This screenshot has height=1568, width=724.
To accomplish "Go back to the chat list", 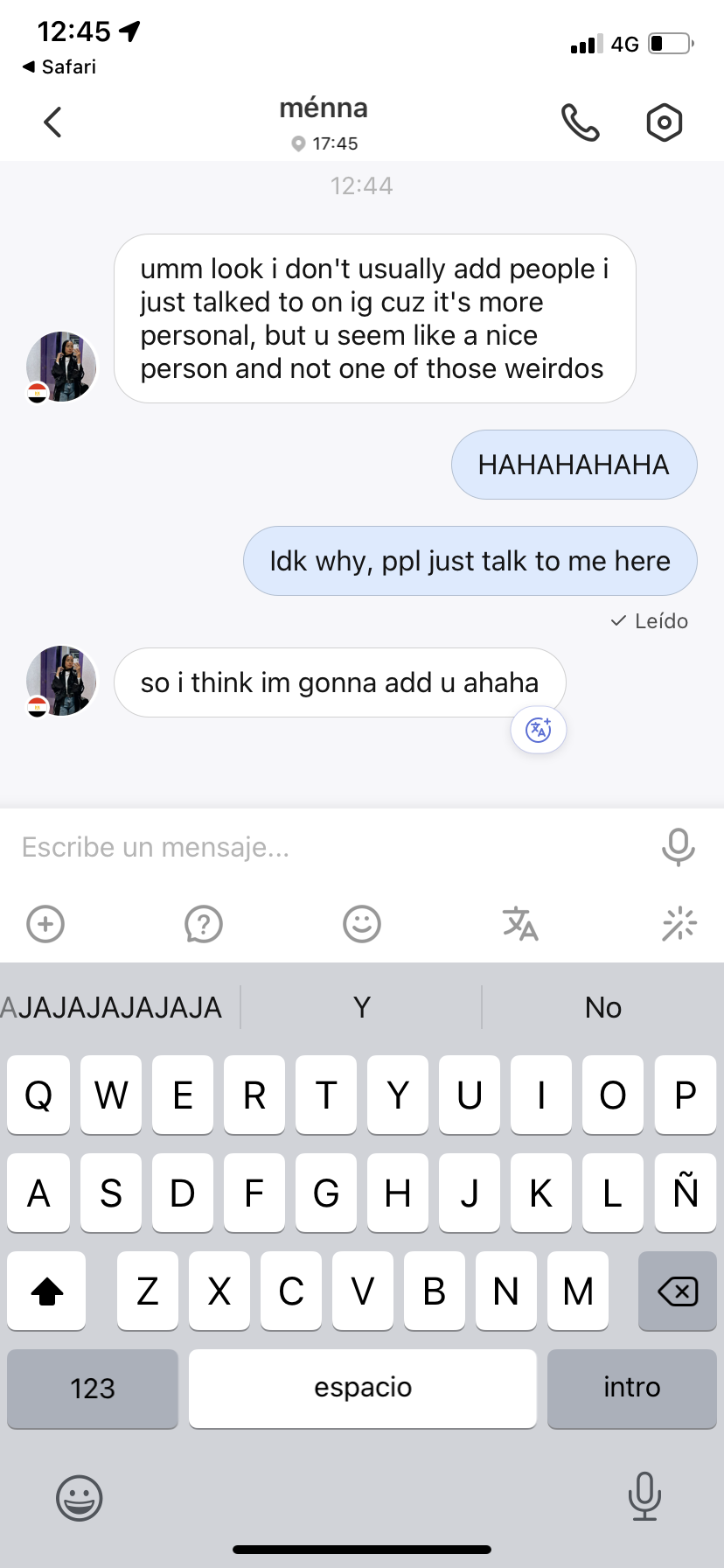I will (x=52, y=122).
